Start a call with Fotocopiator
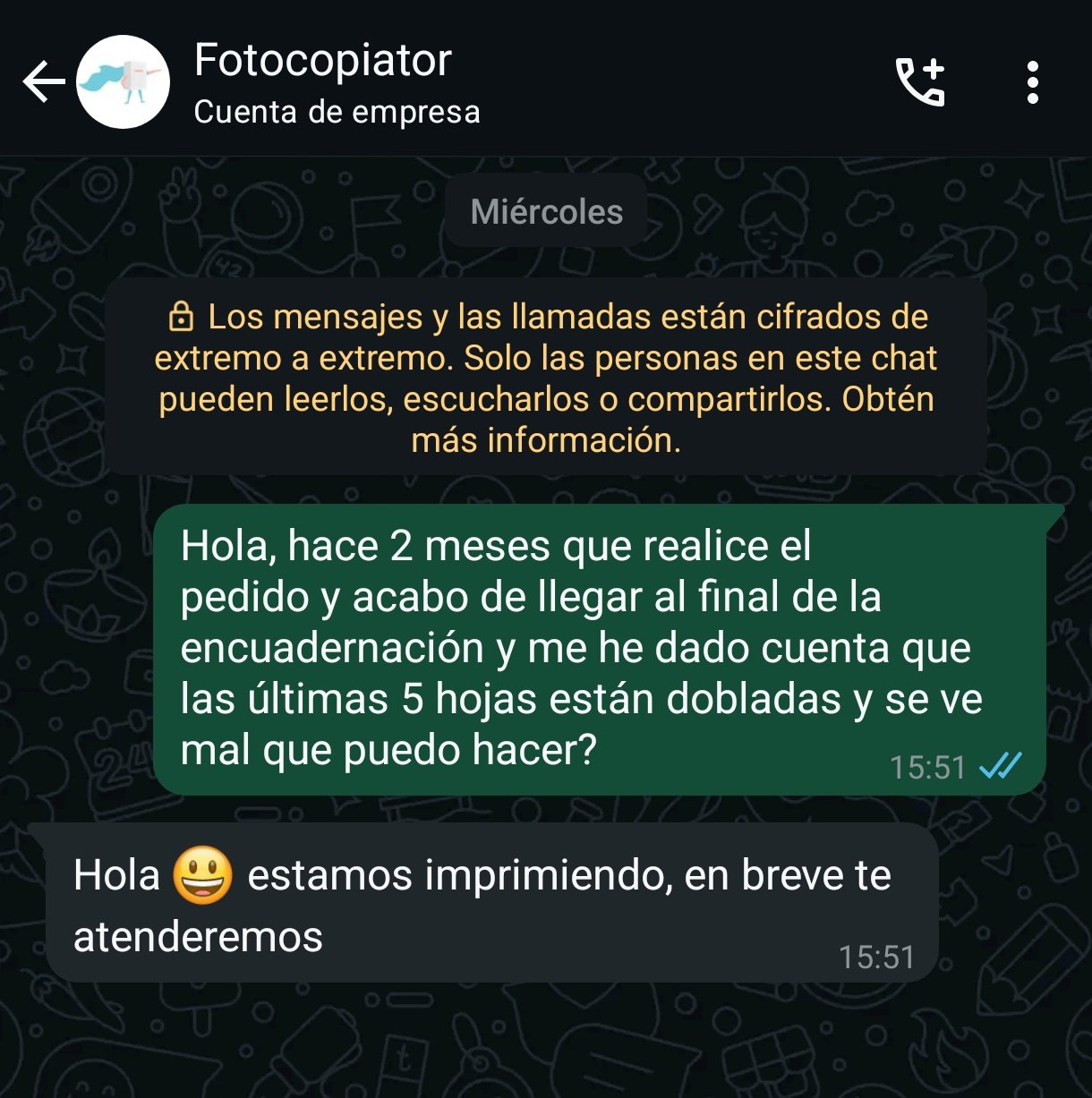 920,82
